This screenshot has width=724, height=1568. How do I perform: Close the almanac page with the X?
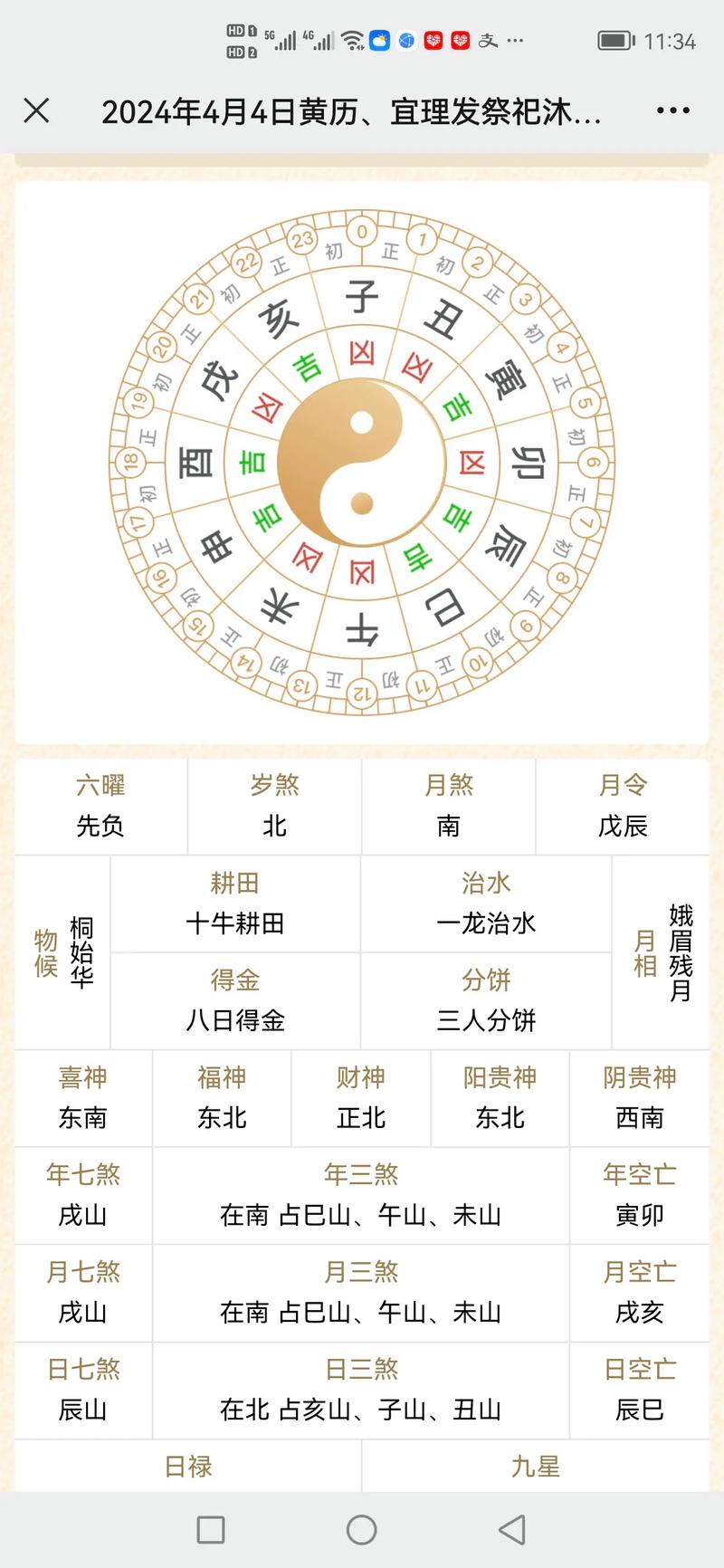point(36,111)
